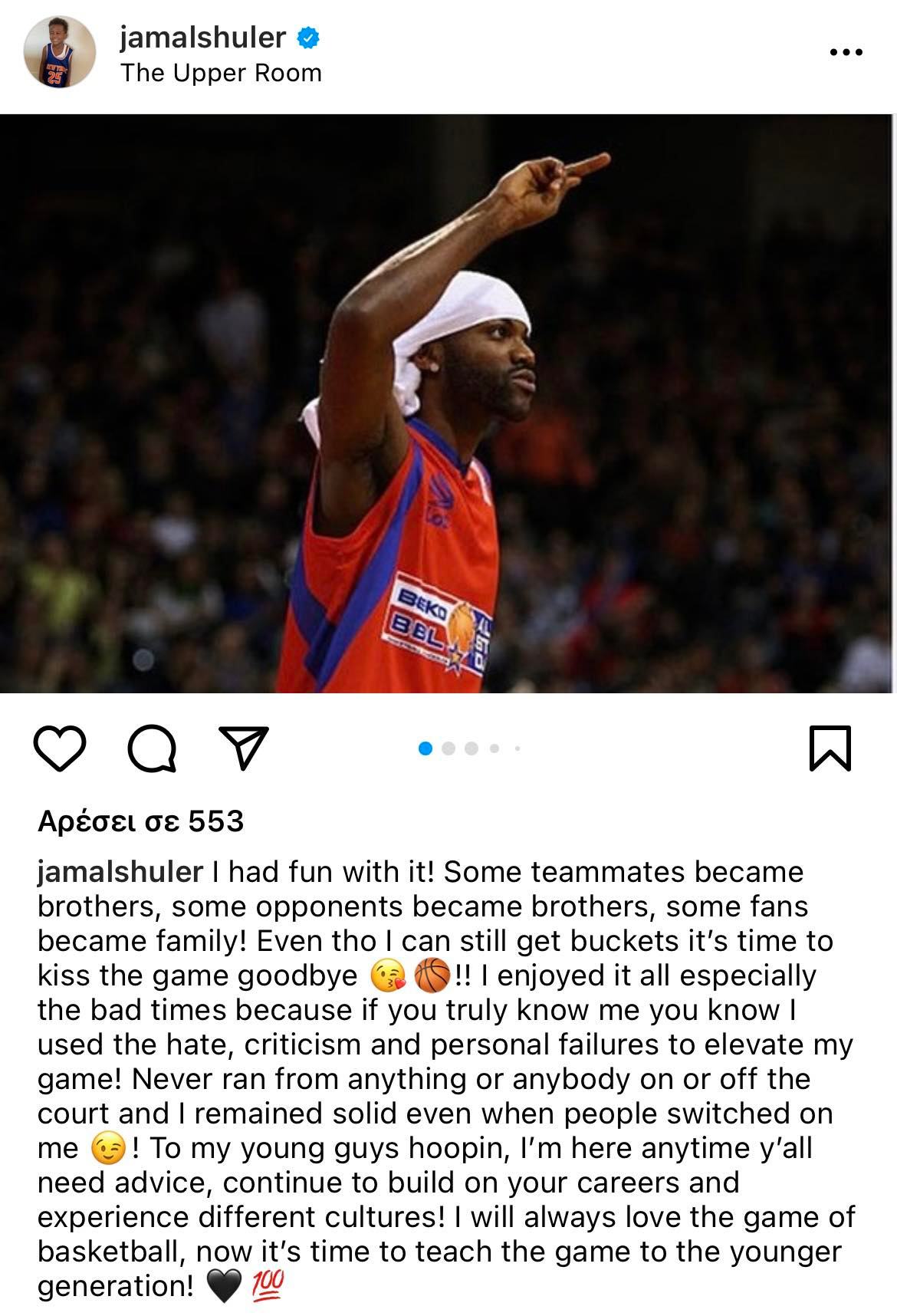
Task: Tap jamalshuler name in the caption
Action: click(x=120, y=872)
